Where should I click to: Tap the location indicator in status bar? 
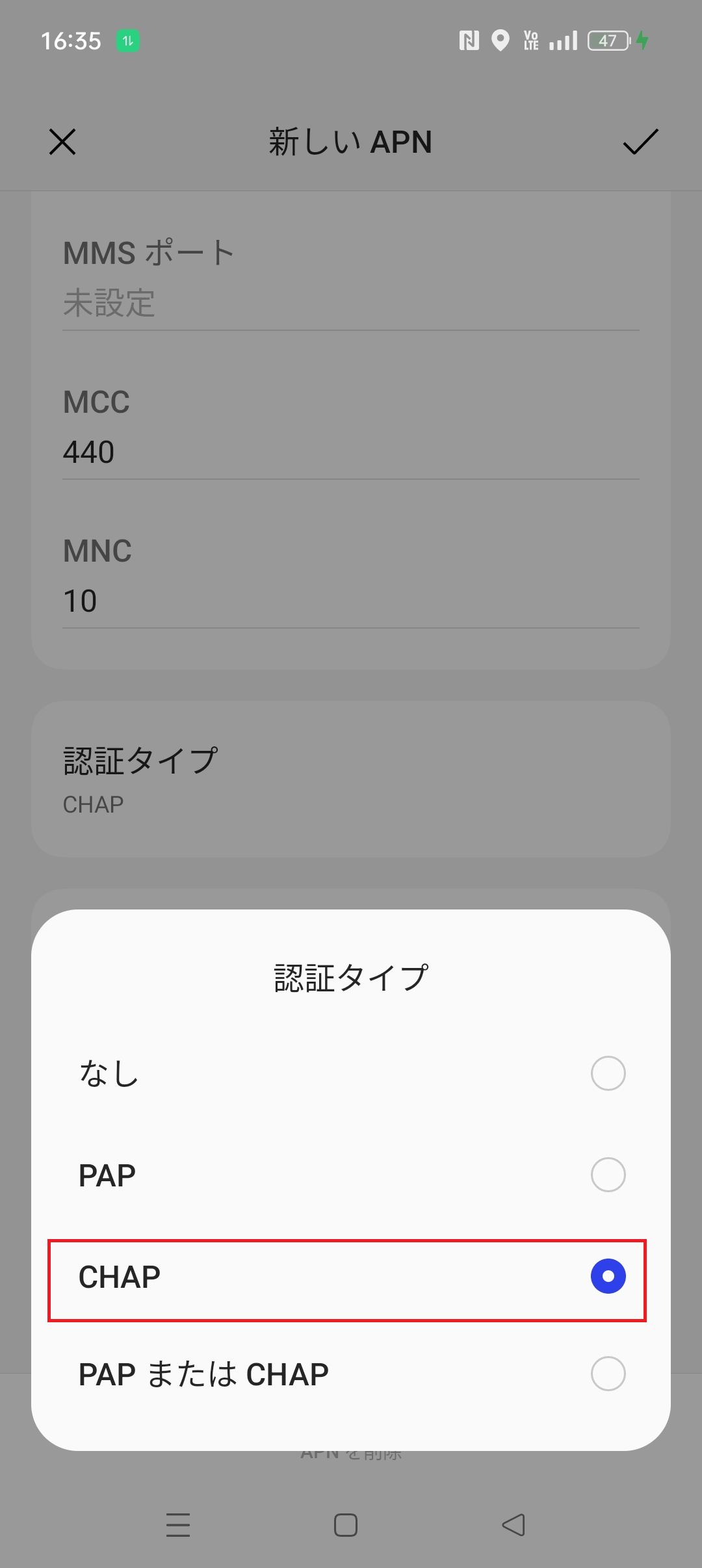tap(500, 40)
